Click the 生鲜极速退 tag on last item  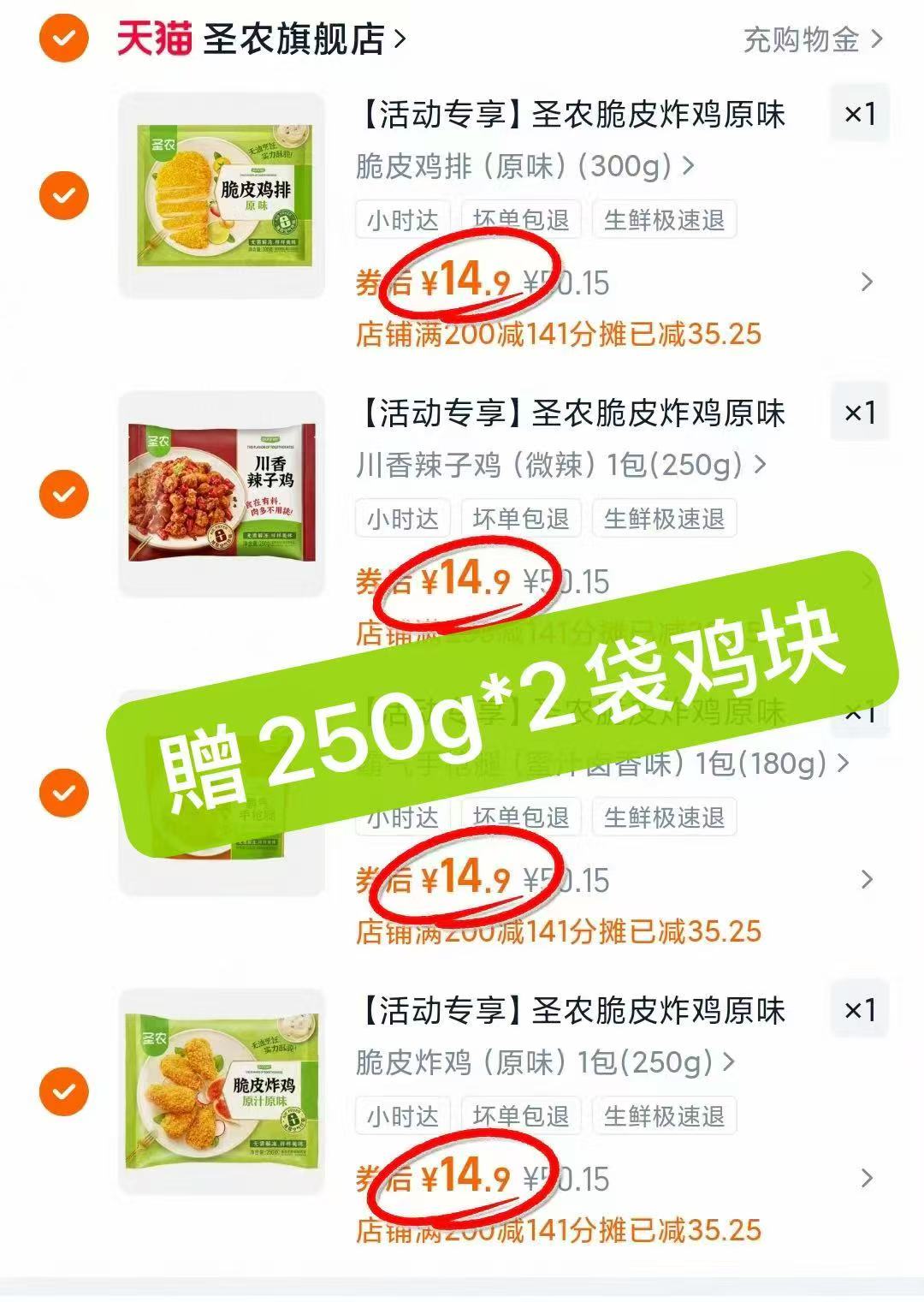click(x=666, y=1116)
